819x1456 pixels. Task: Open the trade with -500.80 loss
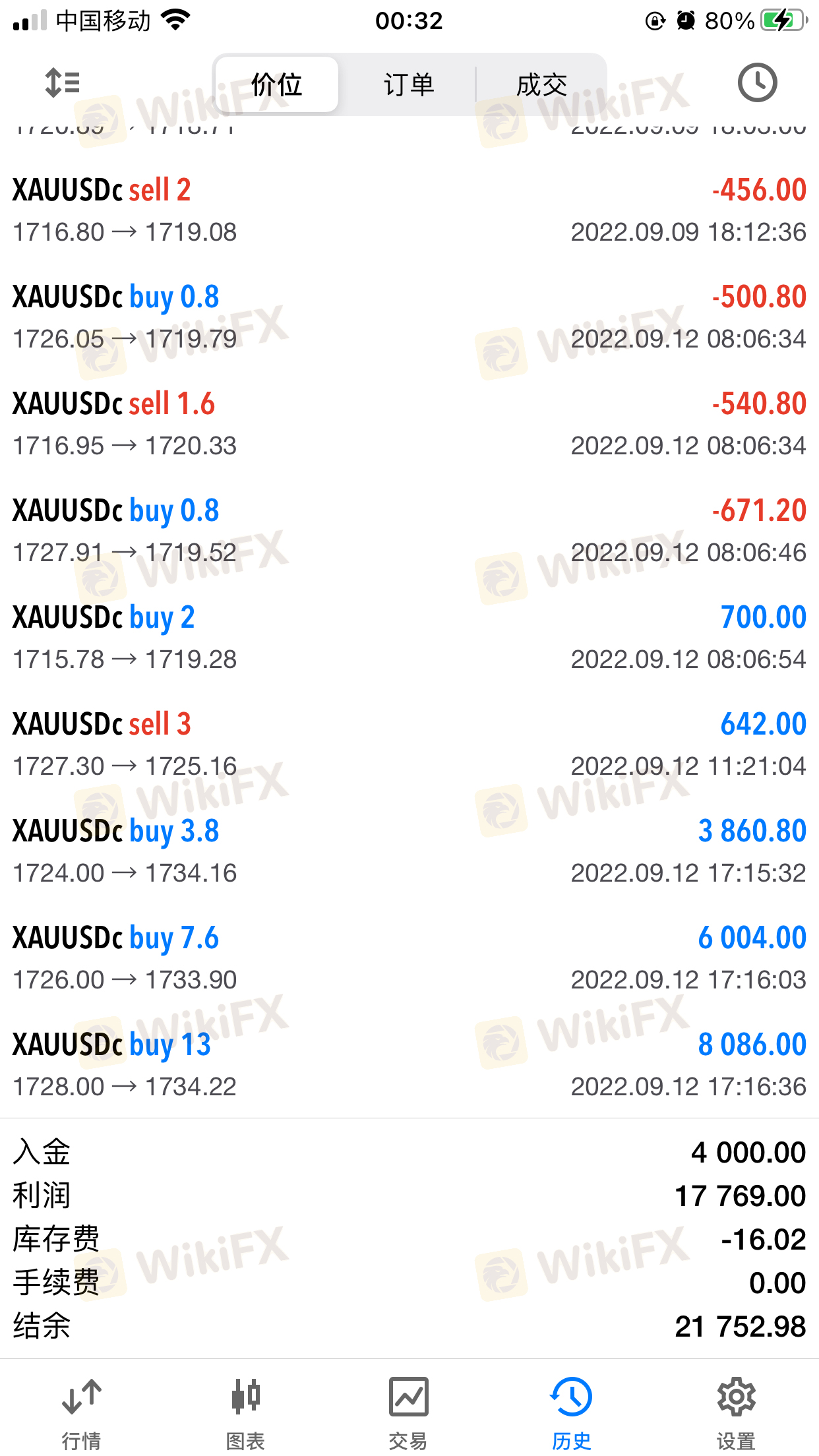coord(409,317)
